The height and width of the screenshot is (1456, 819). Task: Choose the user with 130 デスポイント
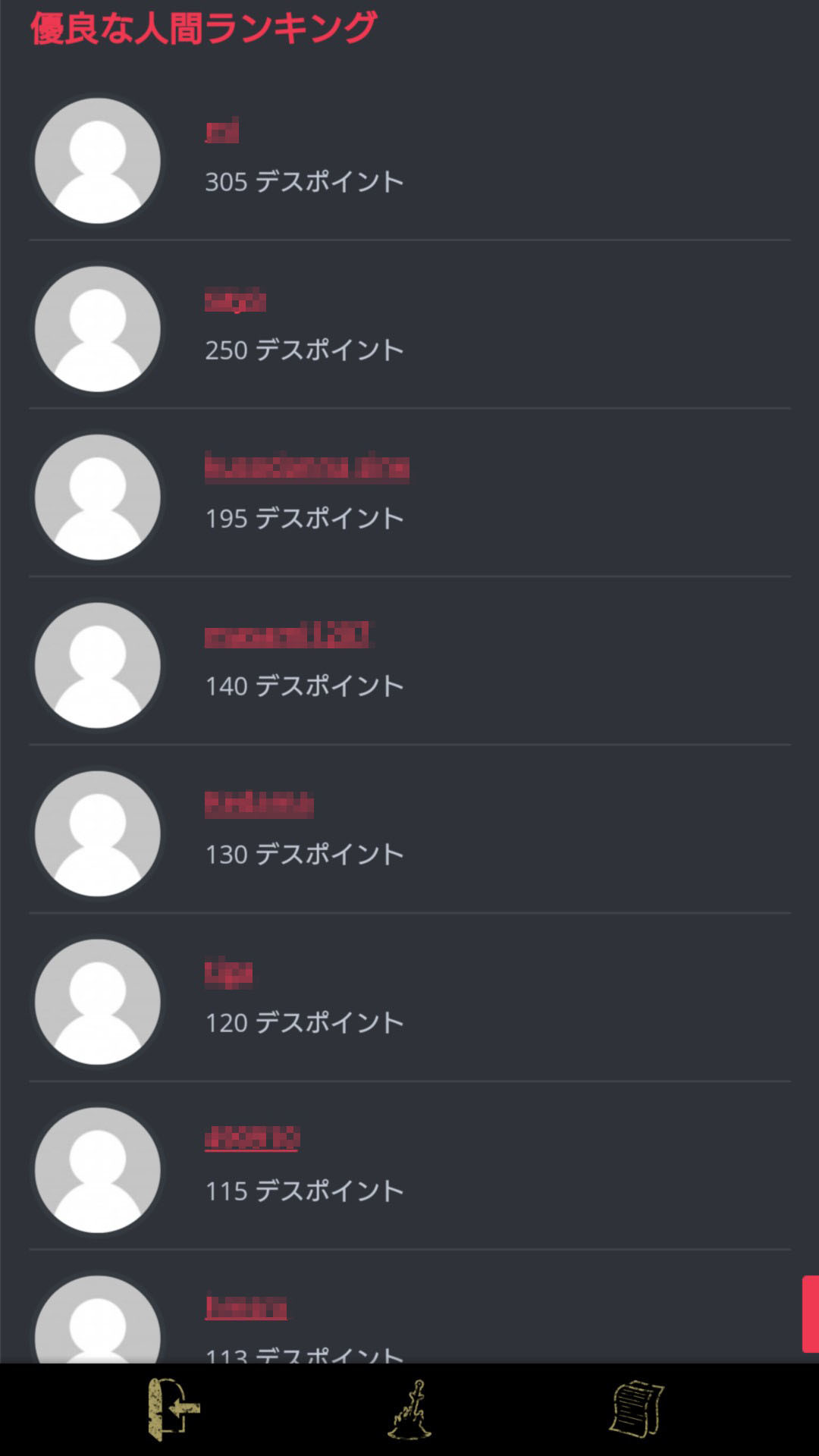point(303,833)
